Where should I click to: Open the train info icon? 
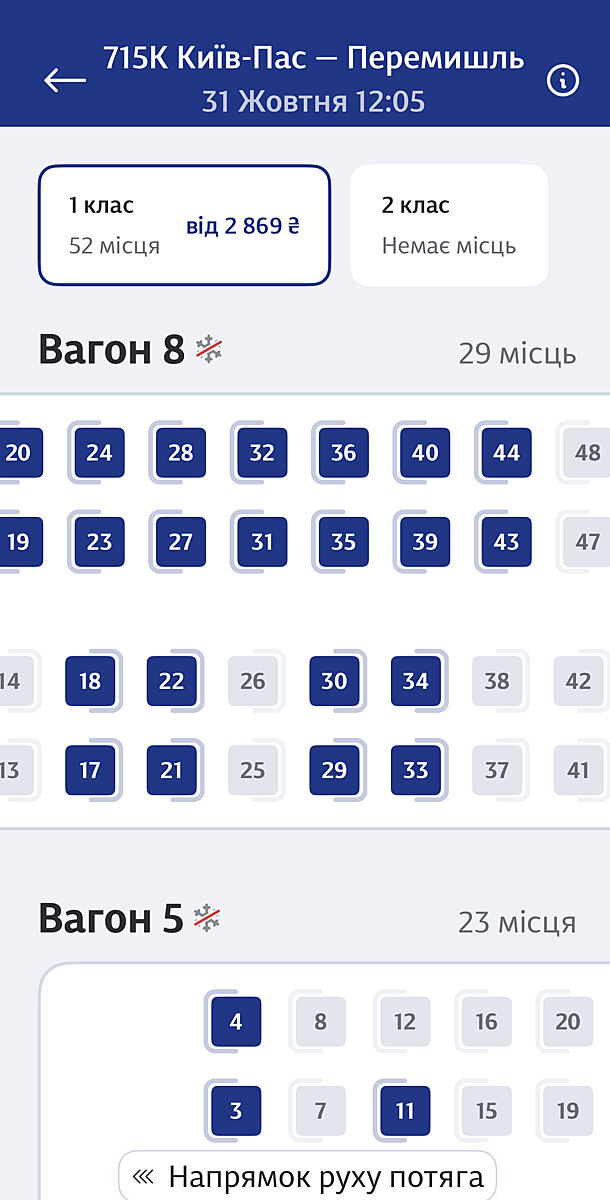click(x=563, y=81)
